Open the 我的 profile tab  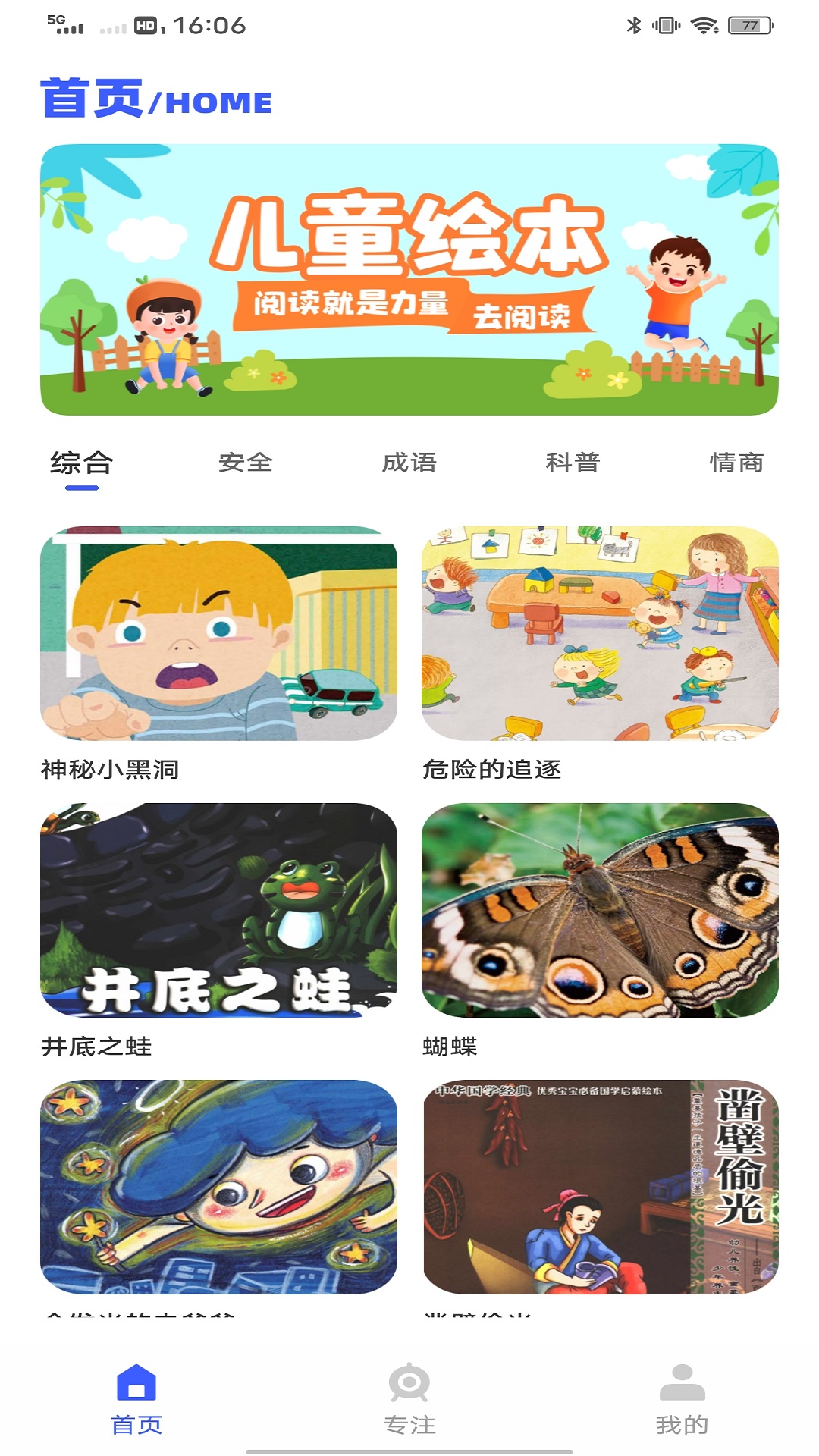[682, 1399]
